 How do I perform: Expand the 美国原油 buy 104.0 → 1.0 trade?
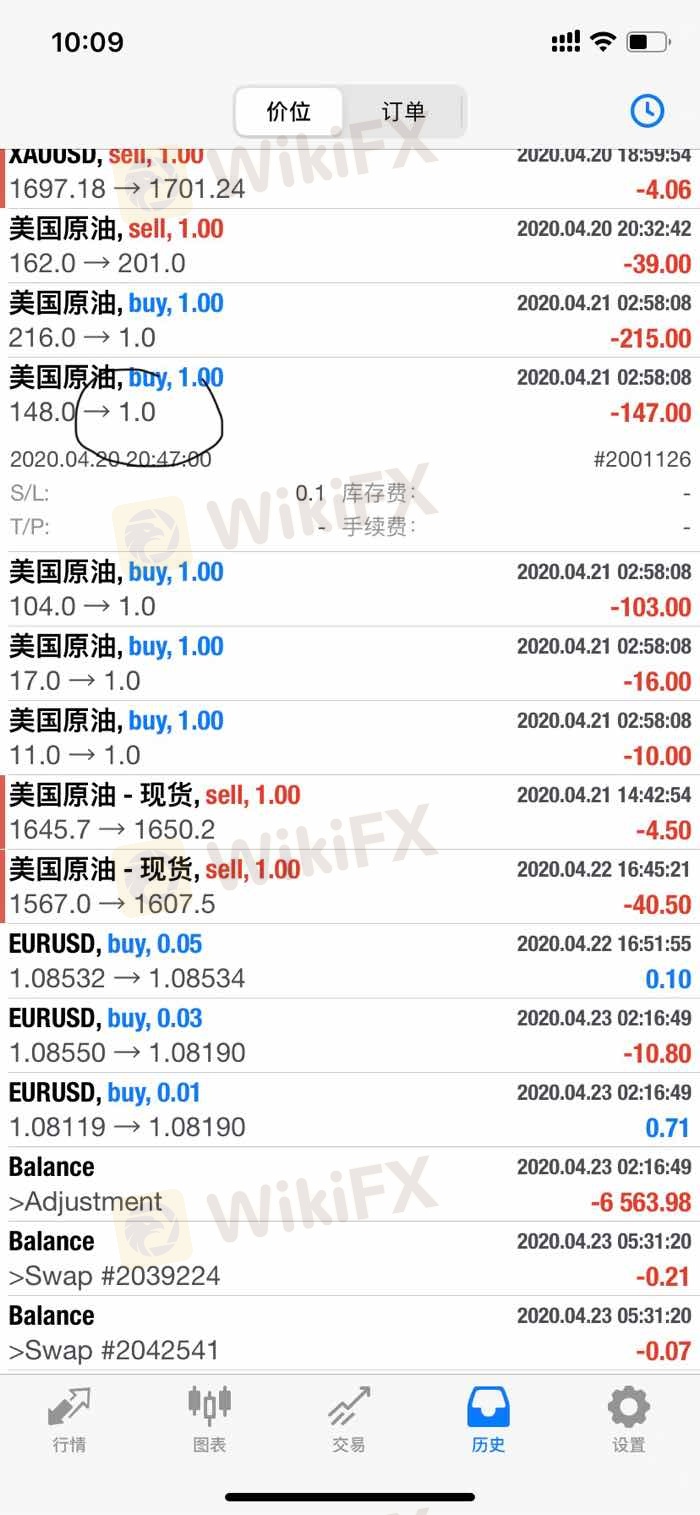pyautogui.click(x=350, y=589)
